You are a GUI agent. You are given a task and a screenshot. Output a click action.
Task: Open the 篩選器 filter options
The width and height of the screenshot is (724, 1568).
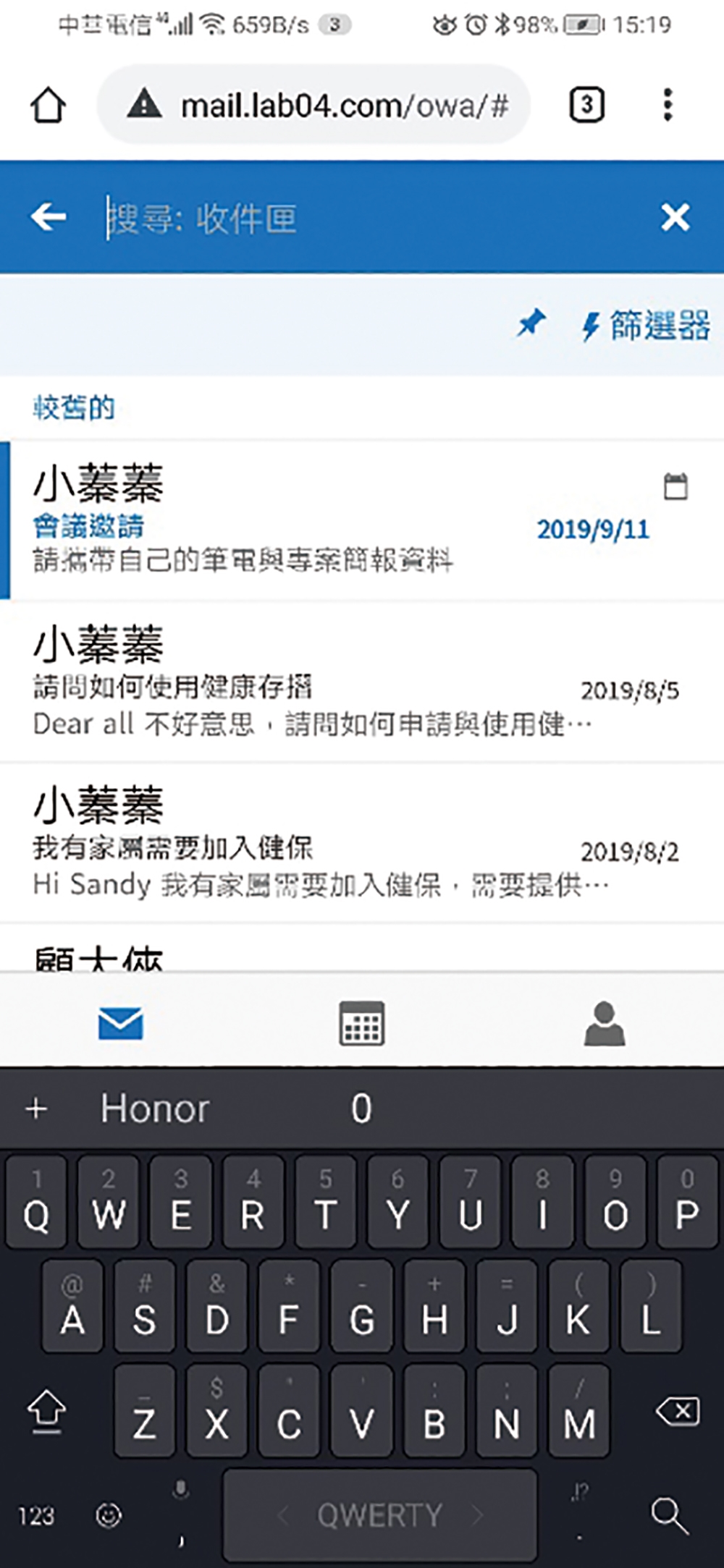[647, 326]
